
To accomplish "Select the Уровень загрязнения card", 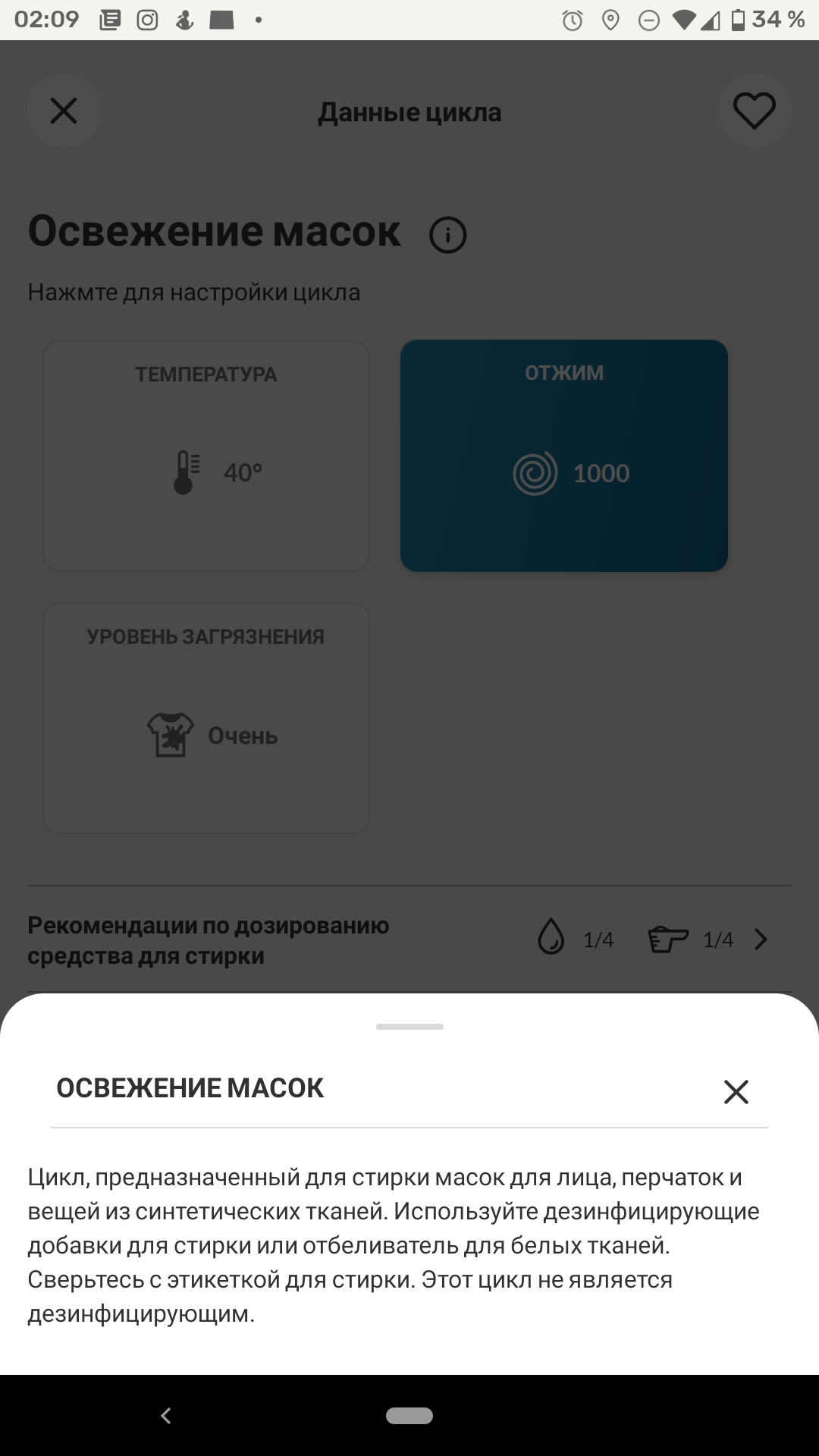I will click(x=206, y=717).
